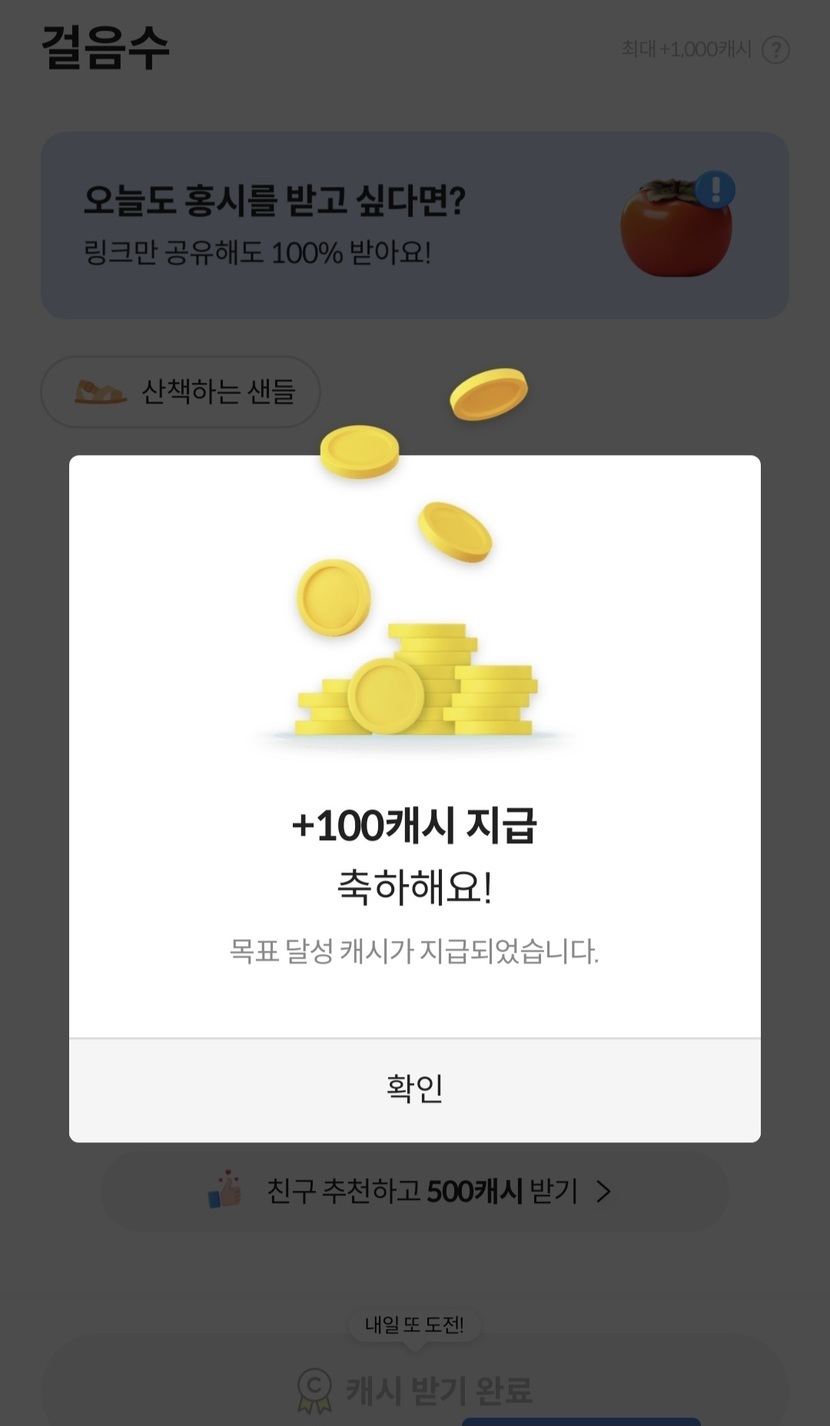
Task: Confirm the +100캐시 dialog with 확인
Action: click(x=414, y=1089)
